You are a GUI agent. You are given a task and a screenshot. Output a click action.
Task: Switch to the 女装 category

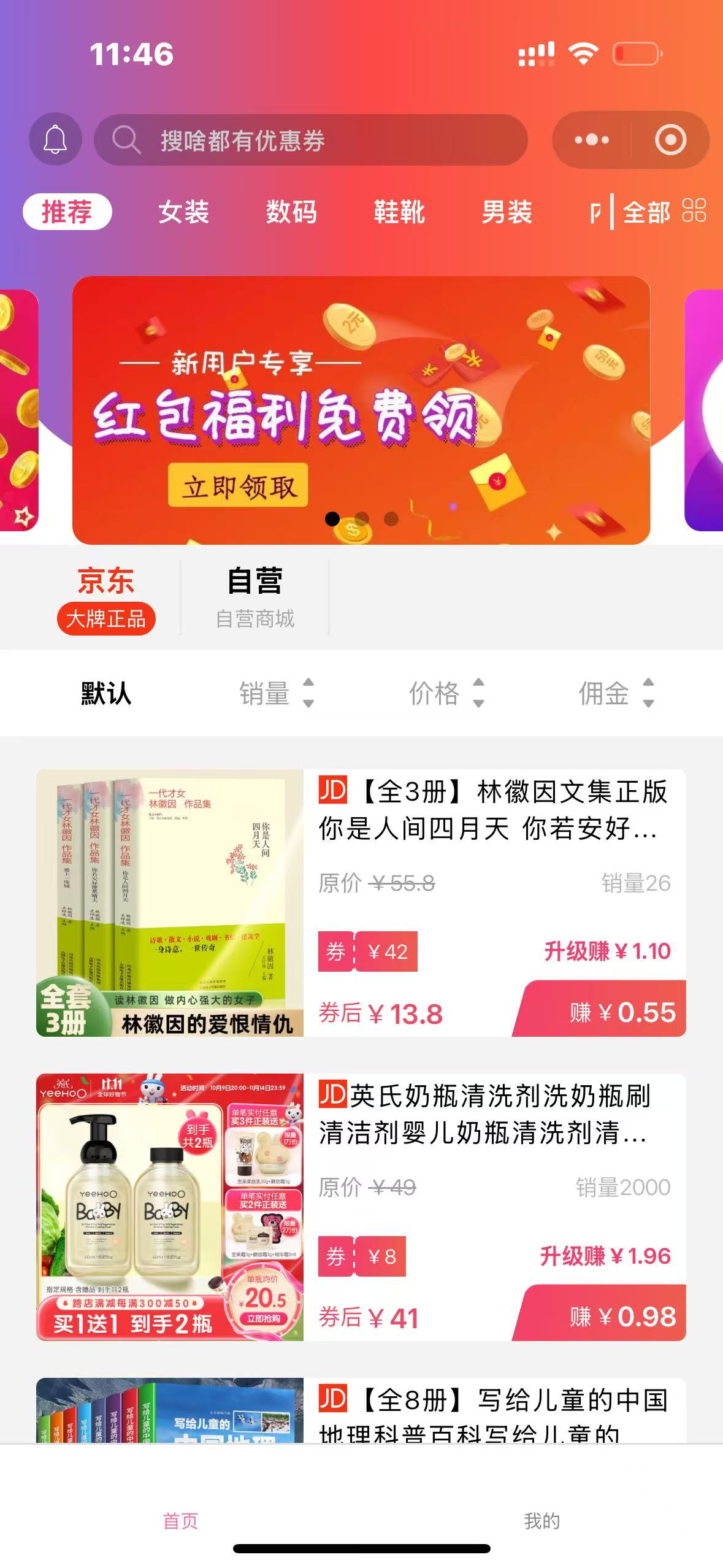tap(184, 212)
